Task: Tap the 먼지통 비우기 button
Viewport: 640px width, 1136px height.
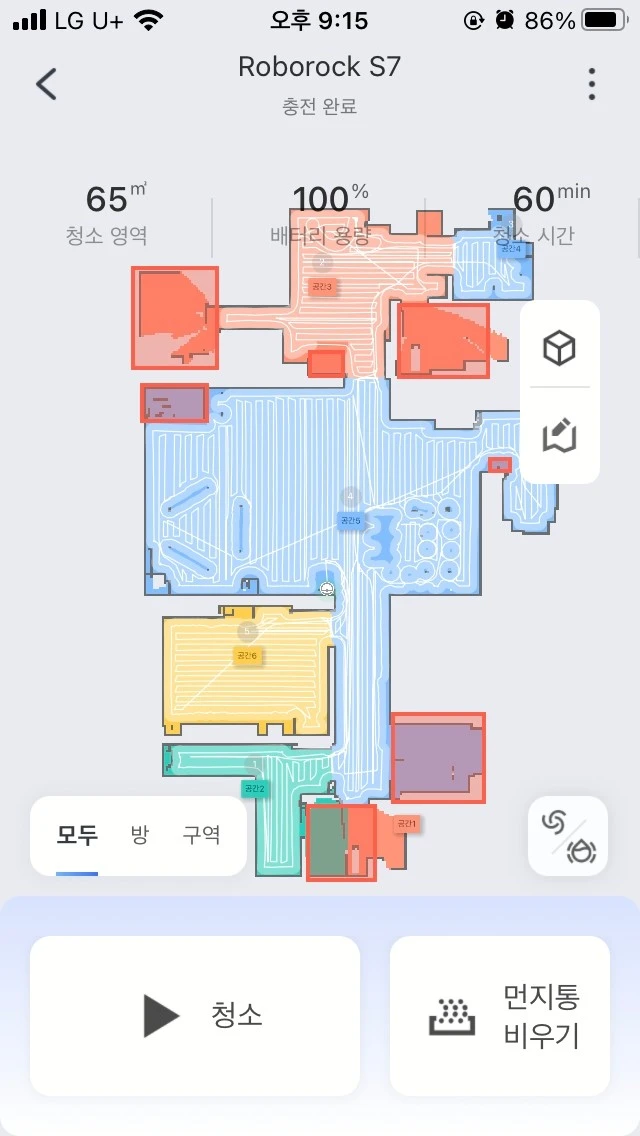Action: 499,1015
